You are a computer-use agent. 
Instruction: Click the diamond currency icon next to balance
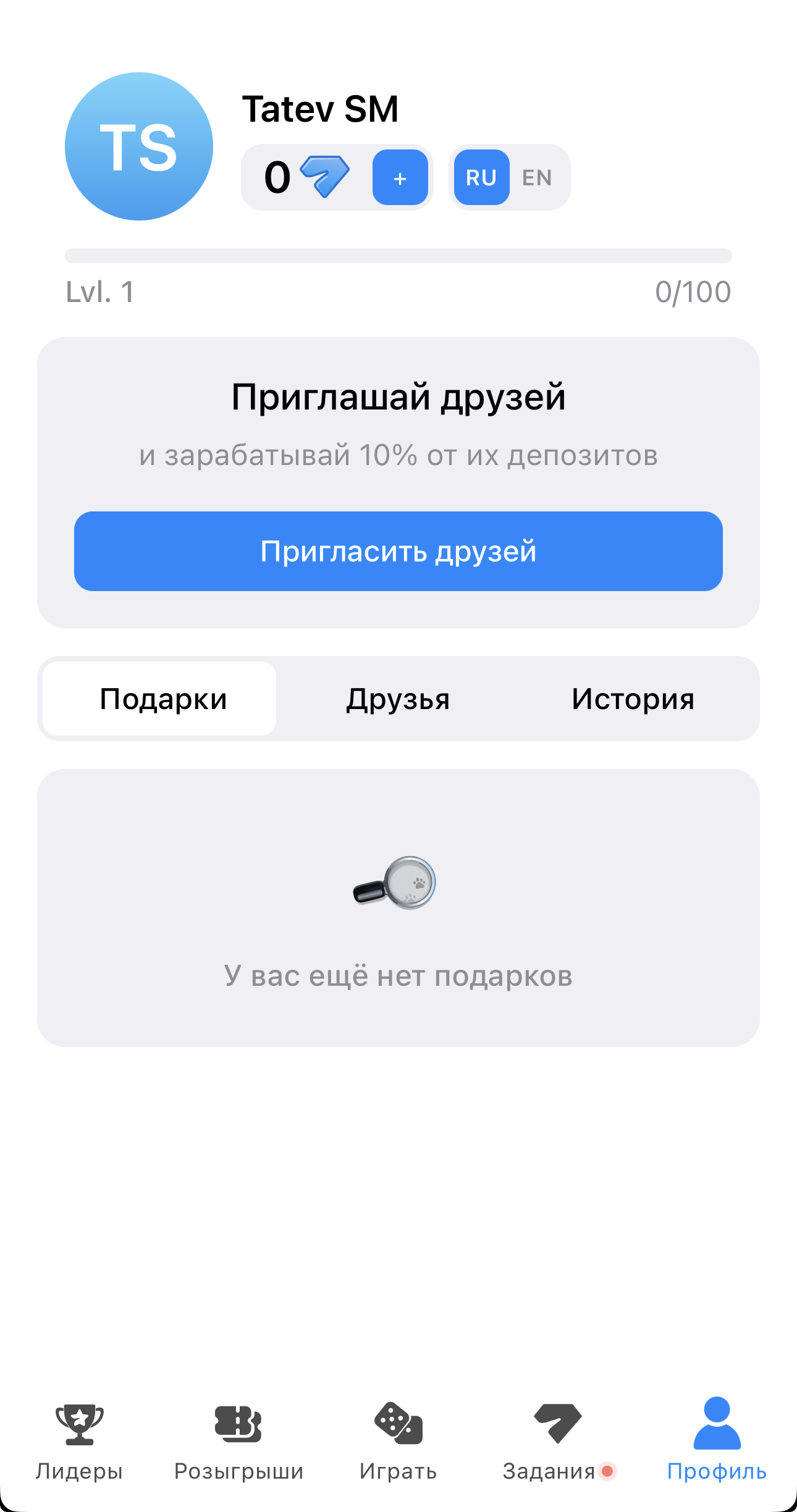tap(324, 177)
